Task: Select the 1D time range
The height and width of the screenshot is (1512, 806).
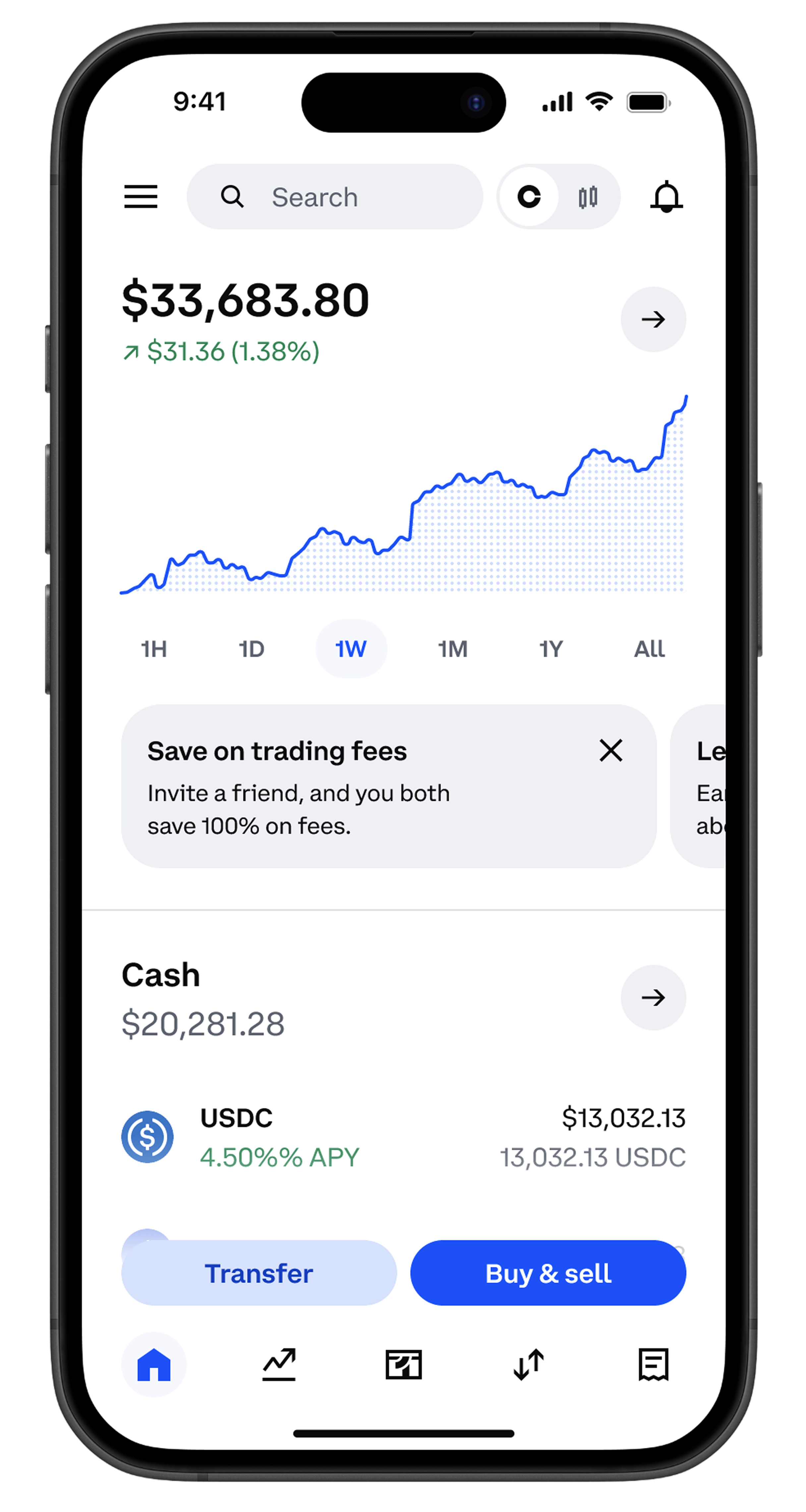Action: pos(251,649)
